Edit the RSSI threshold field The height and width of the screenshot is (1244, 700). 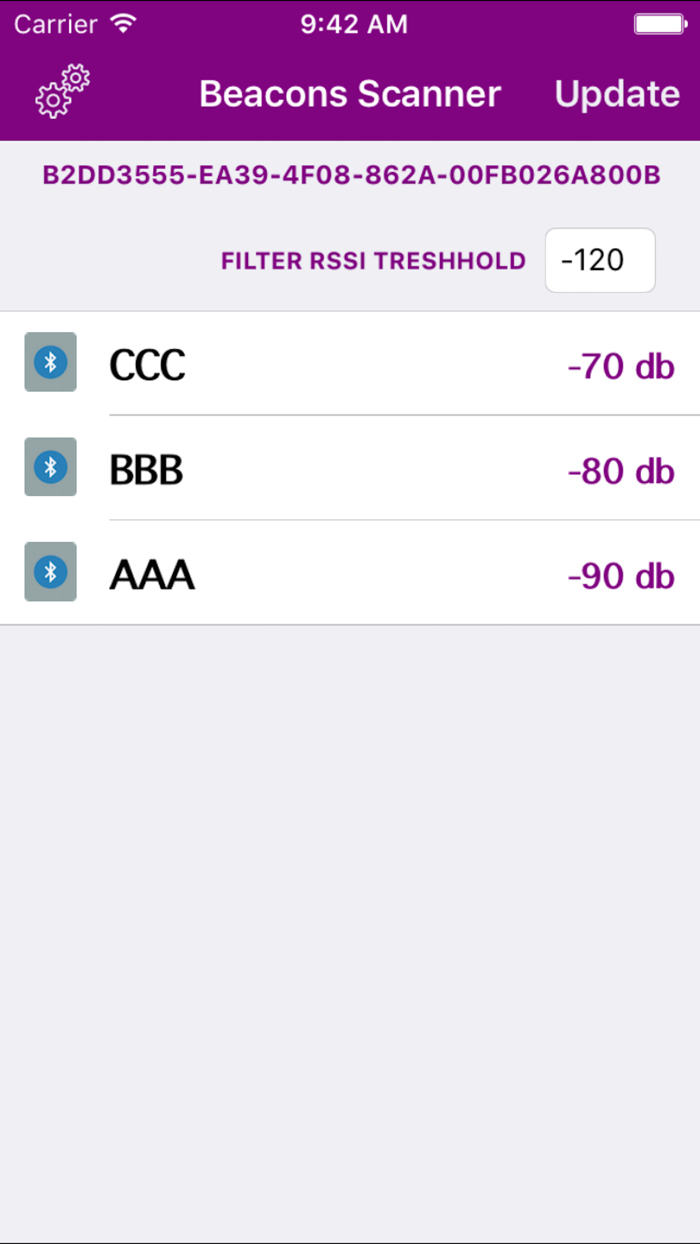599,261
